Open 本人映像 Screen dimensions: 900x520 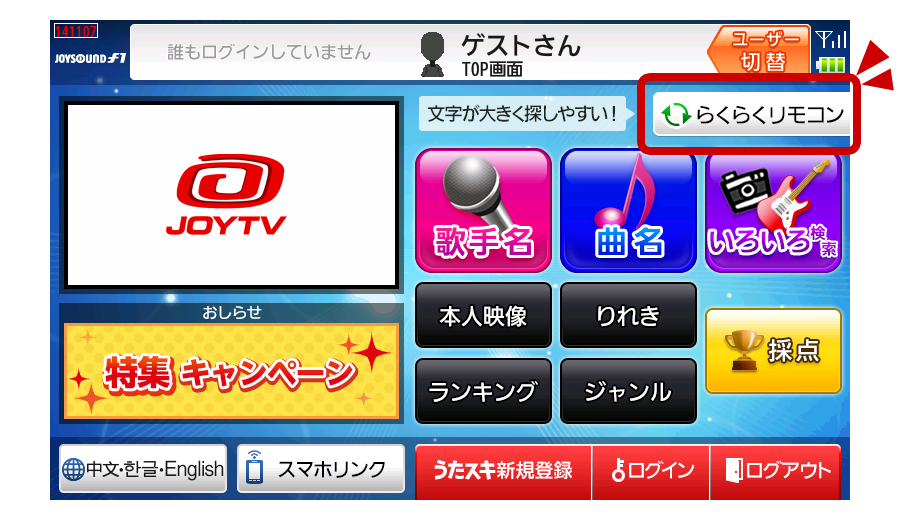click(x=483, y=316)
